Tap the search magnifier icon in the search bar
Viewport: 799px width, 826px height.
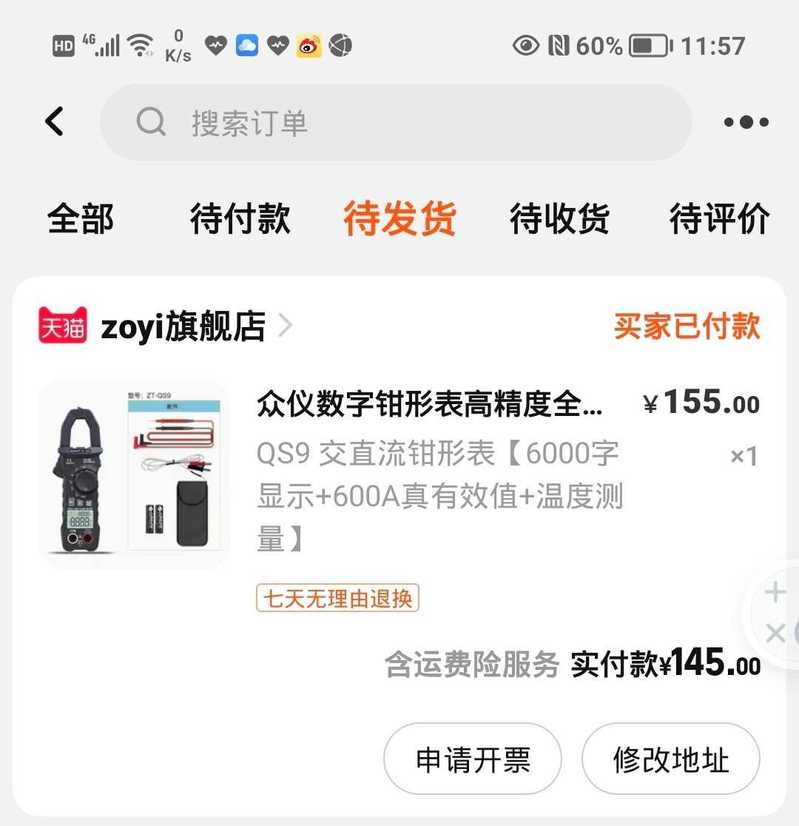(x=151, y=121)
